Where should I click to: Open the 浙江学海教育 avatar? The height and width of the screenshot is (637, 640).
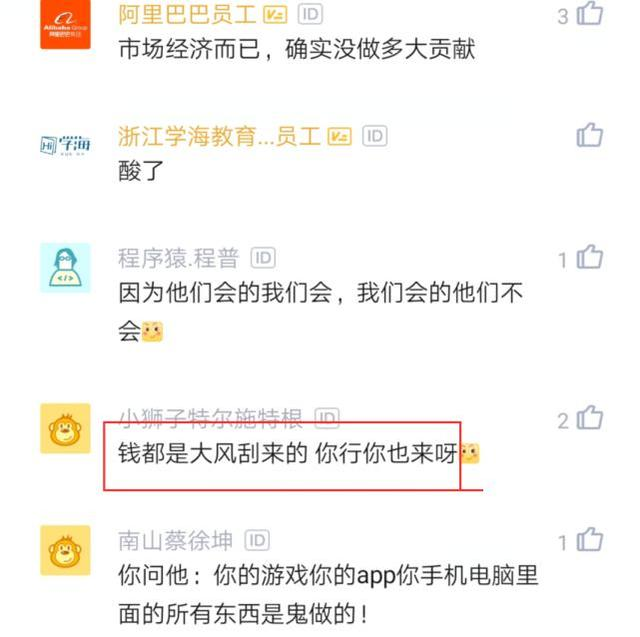pyautogui.click(x=65, y=145)
